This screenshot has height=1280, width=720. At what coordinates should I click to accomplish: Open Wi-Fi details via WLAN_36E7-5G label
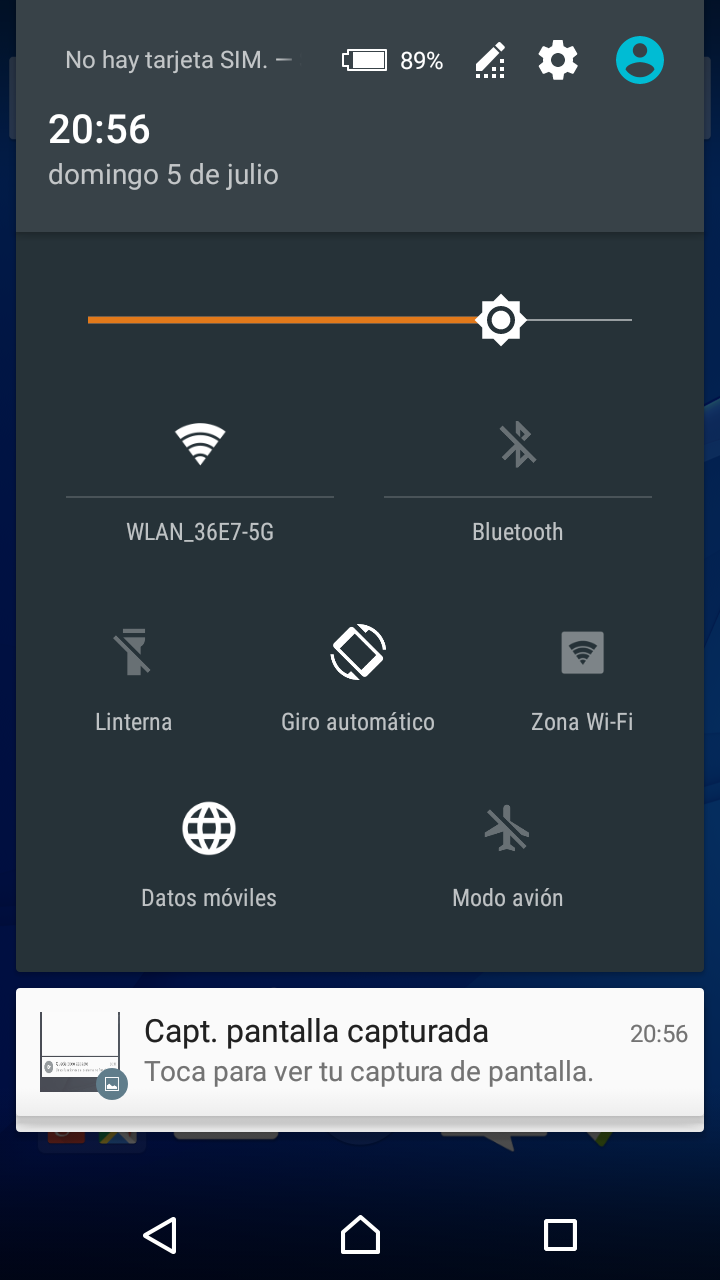(200, 532)
